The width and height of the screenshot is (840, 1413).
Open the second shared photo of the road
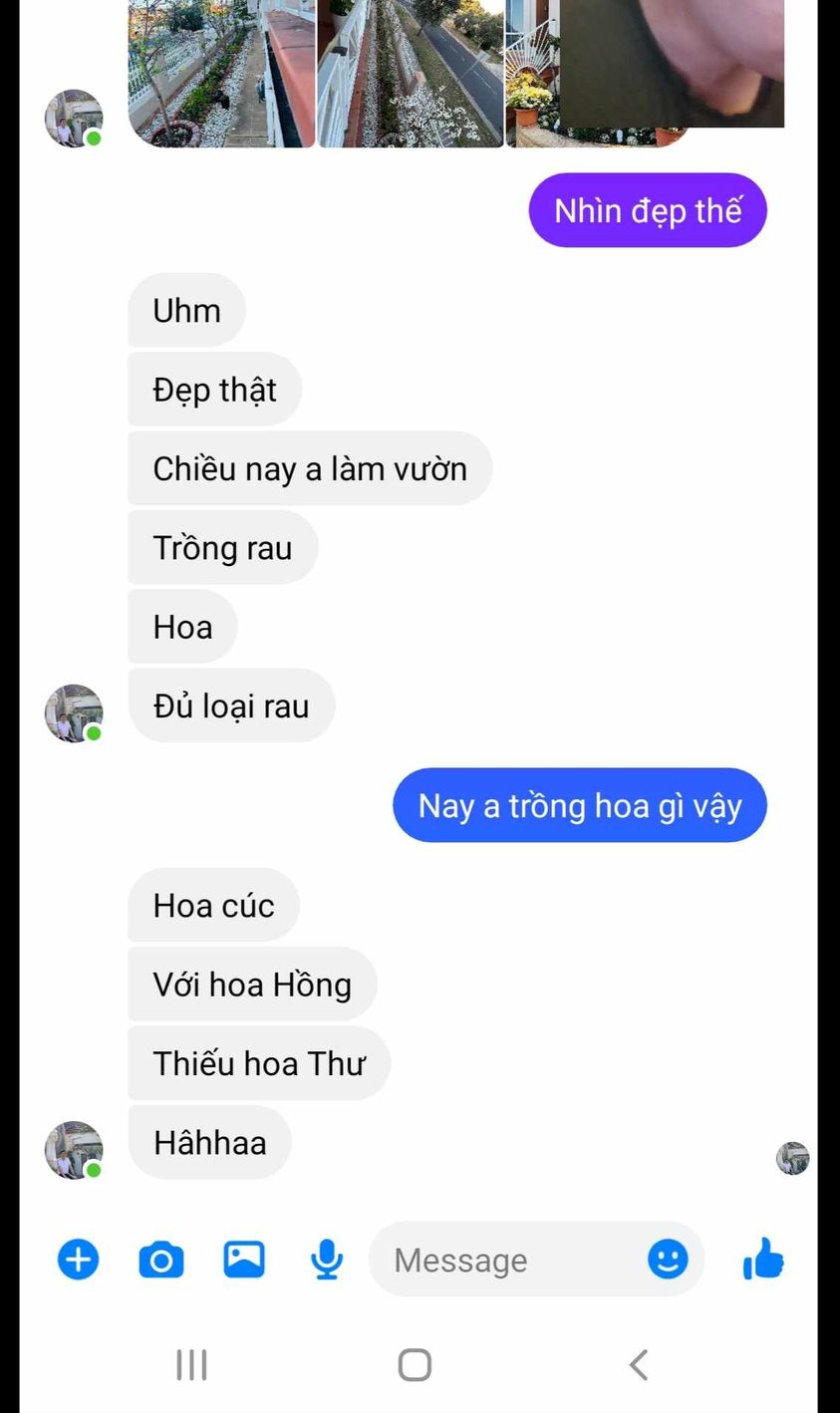[x=411, y=70]
